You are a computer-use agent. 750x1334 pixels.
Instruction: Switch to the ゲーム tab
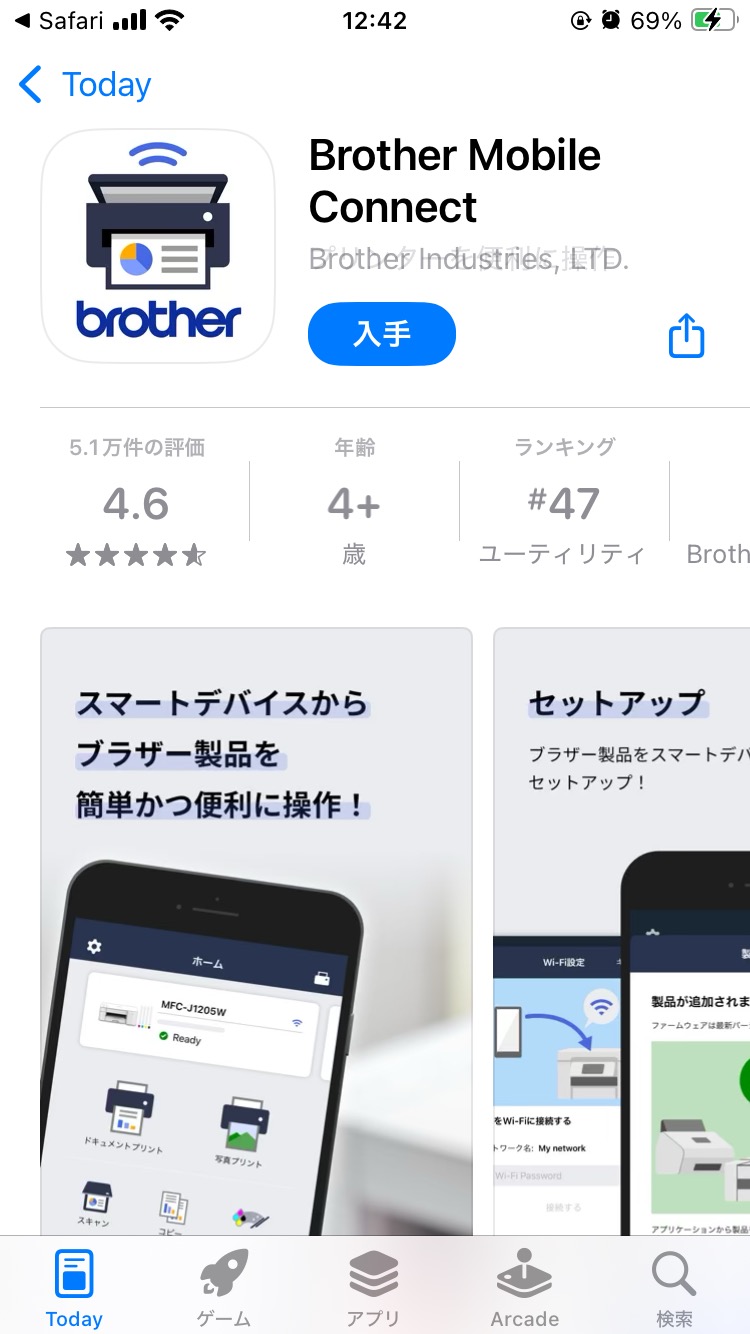pos(224,1288)
